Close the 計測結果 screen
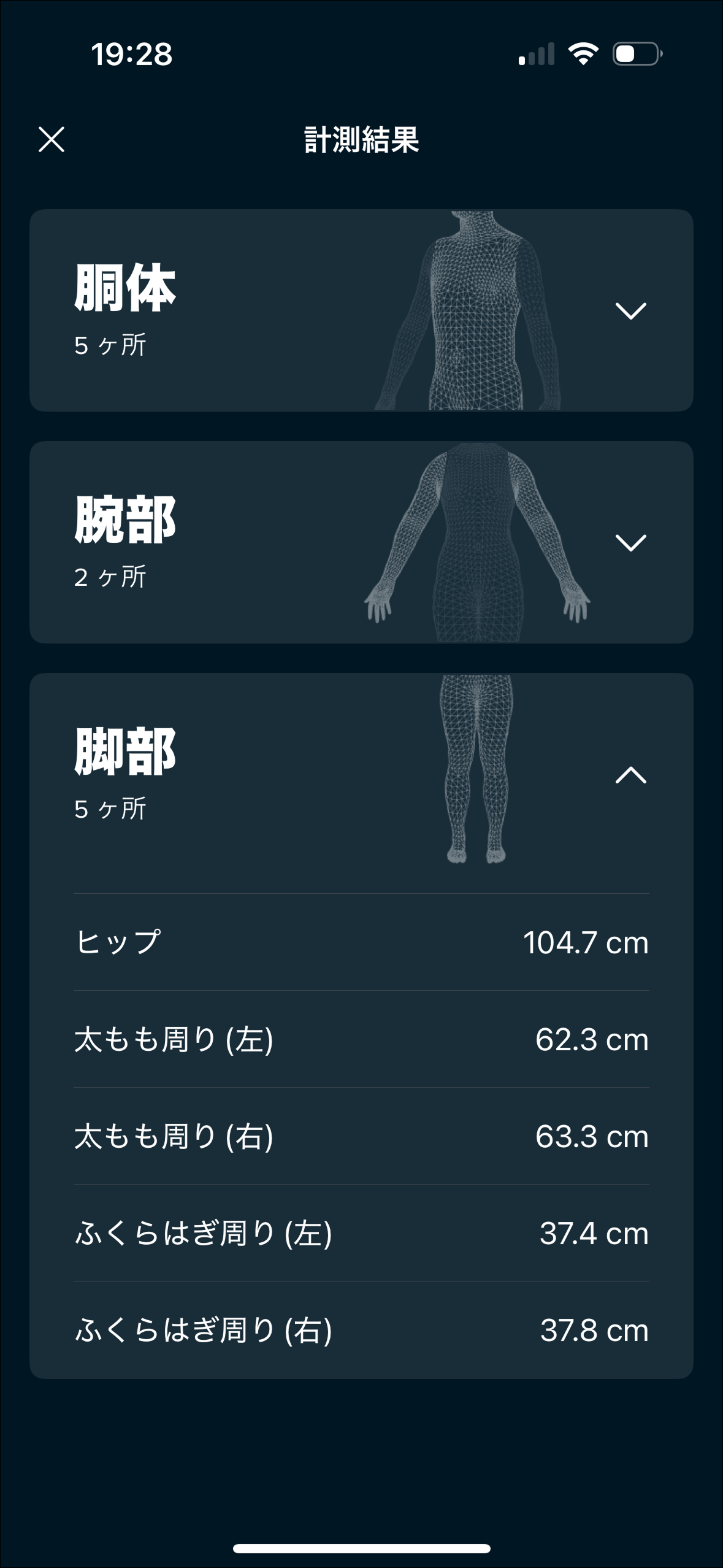The image size is (723, 1568). tap(52, 139)
